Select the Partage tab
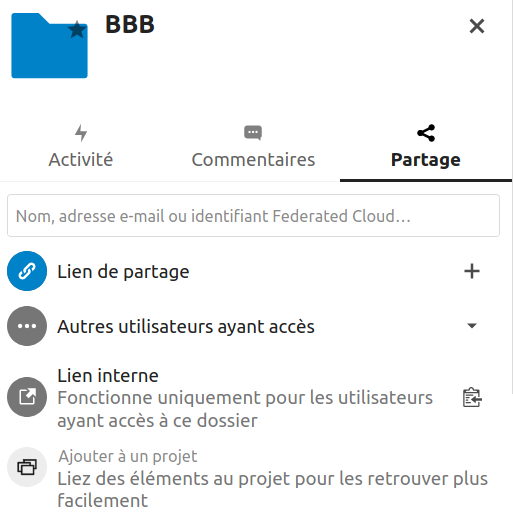 coord(426,147)
